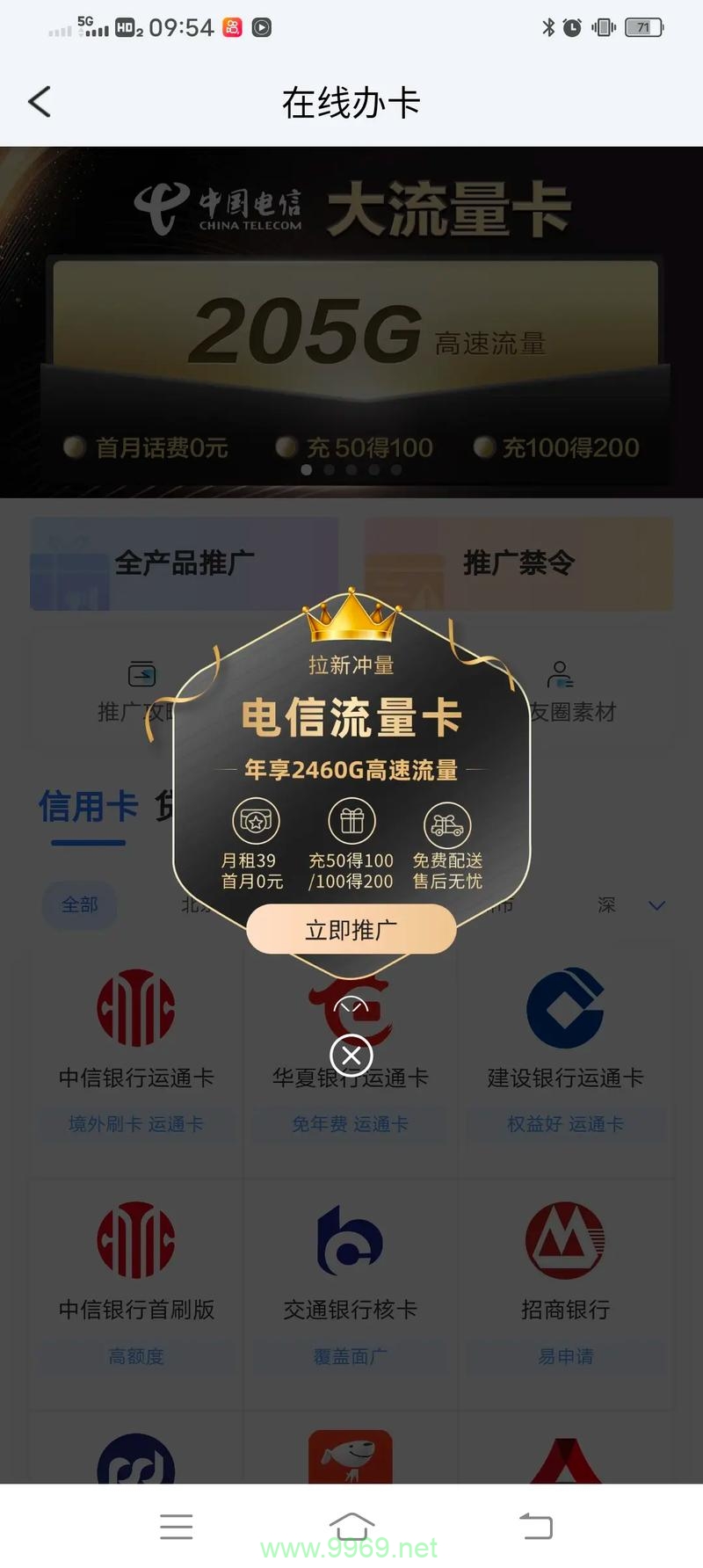Select the 全部 filter chip
This screenshot has height=1568, width=703.
tap(79, 904)
